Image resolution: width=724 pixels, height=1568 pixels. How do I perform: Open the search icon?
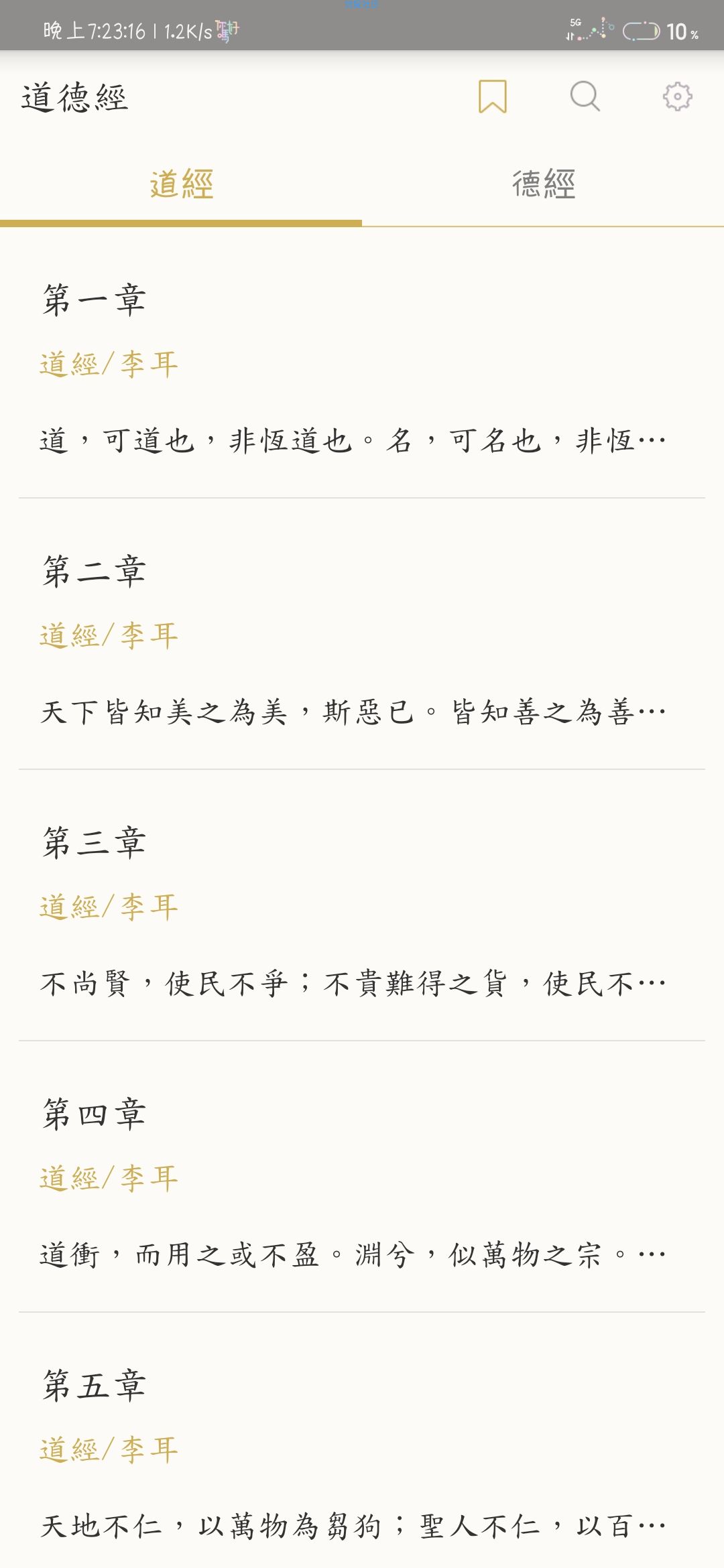pyautogui.click(x=585, y=96)
